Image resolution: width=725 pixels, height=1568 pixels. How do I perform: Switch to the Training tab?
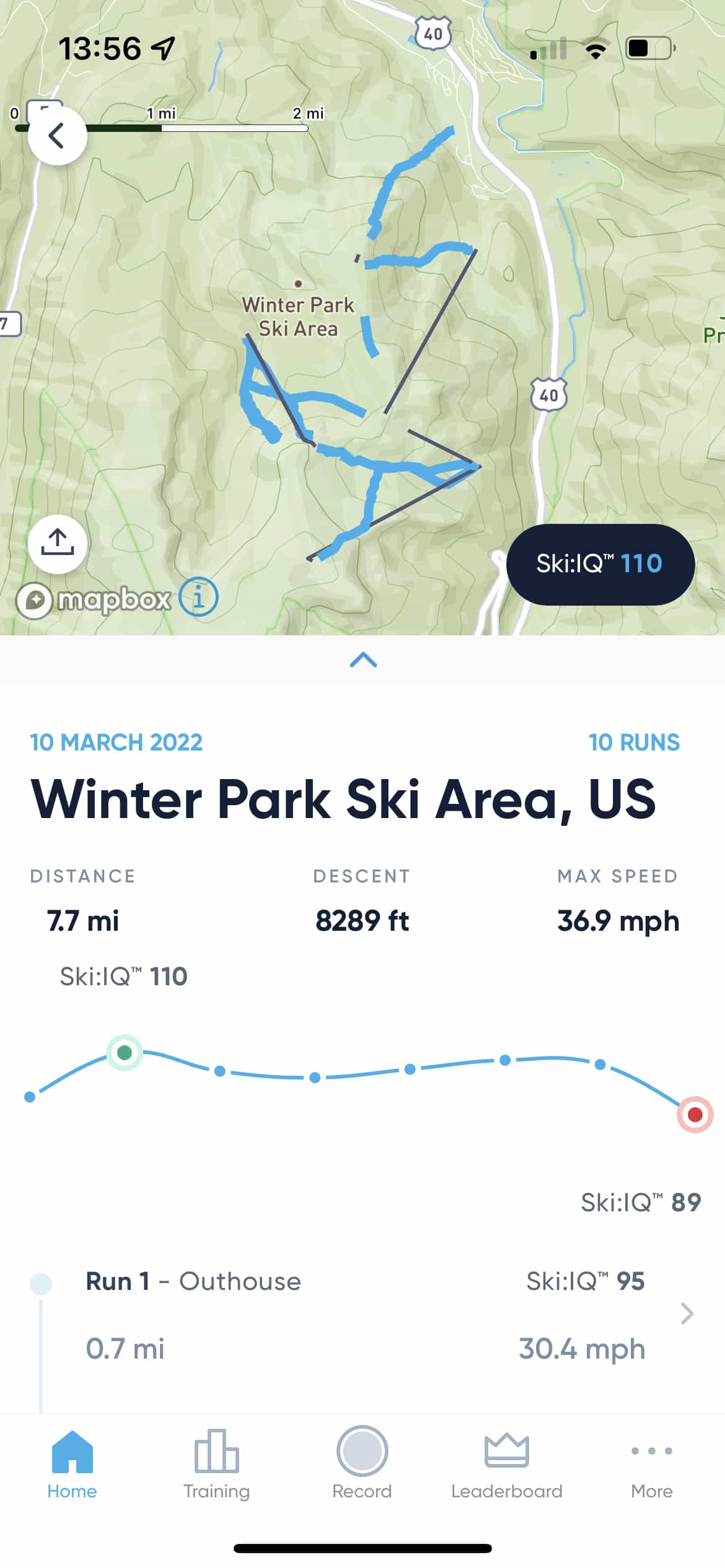click(217, 1466)
